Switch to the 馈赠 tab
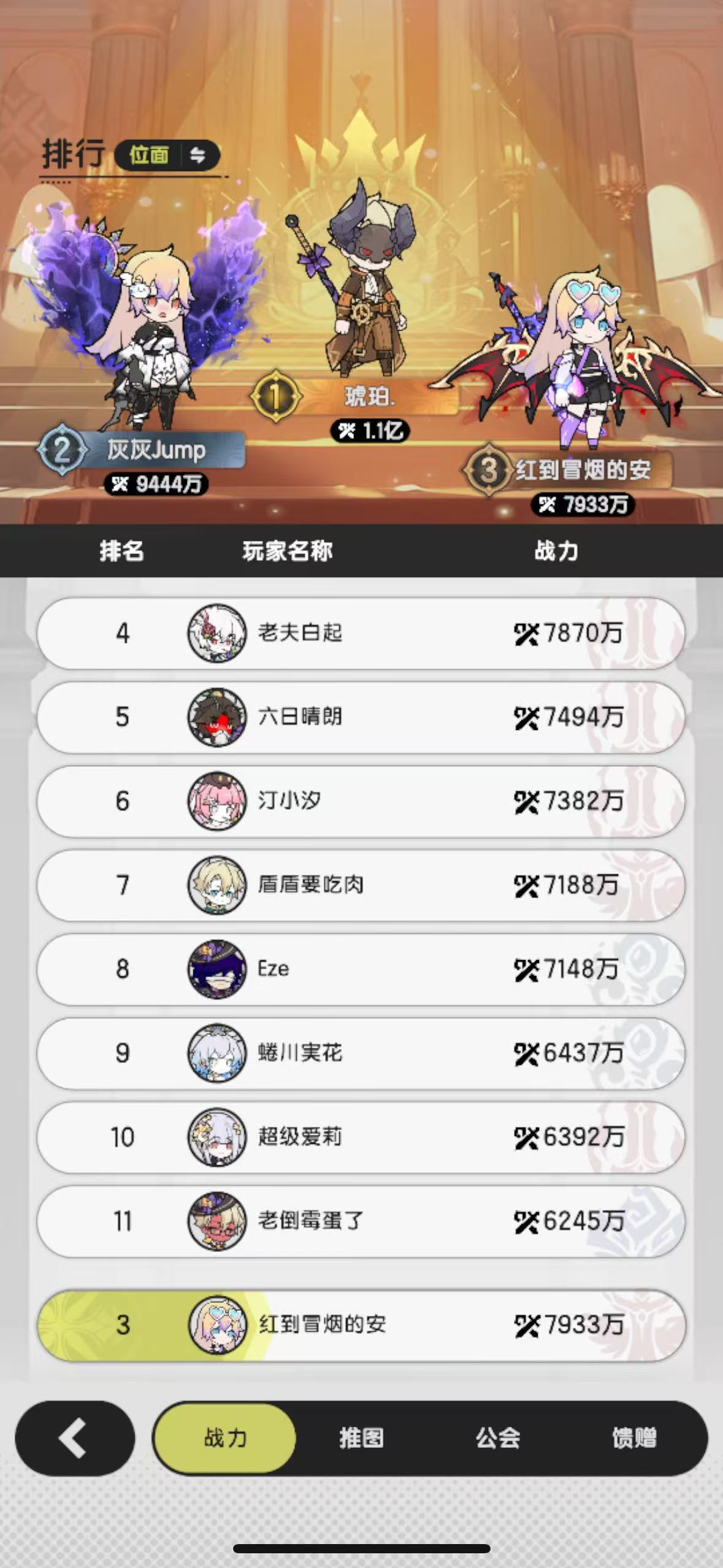723x1568 pixels. click(x=634, y=1438)
